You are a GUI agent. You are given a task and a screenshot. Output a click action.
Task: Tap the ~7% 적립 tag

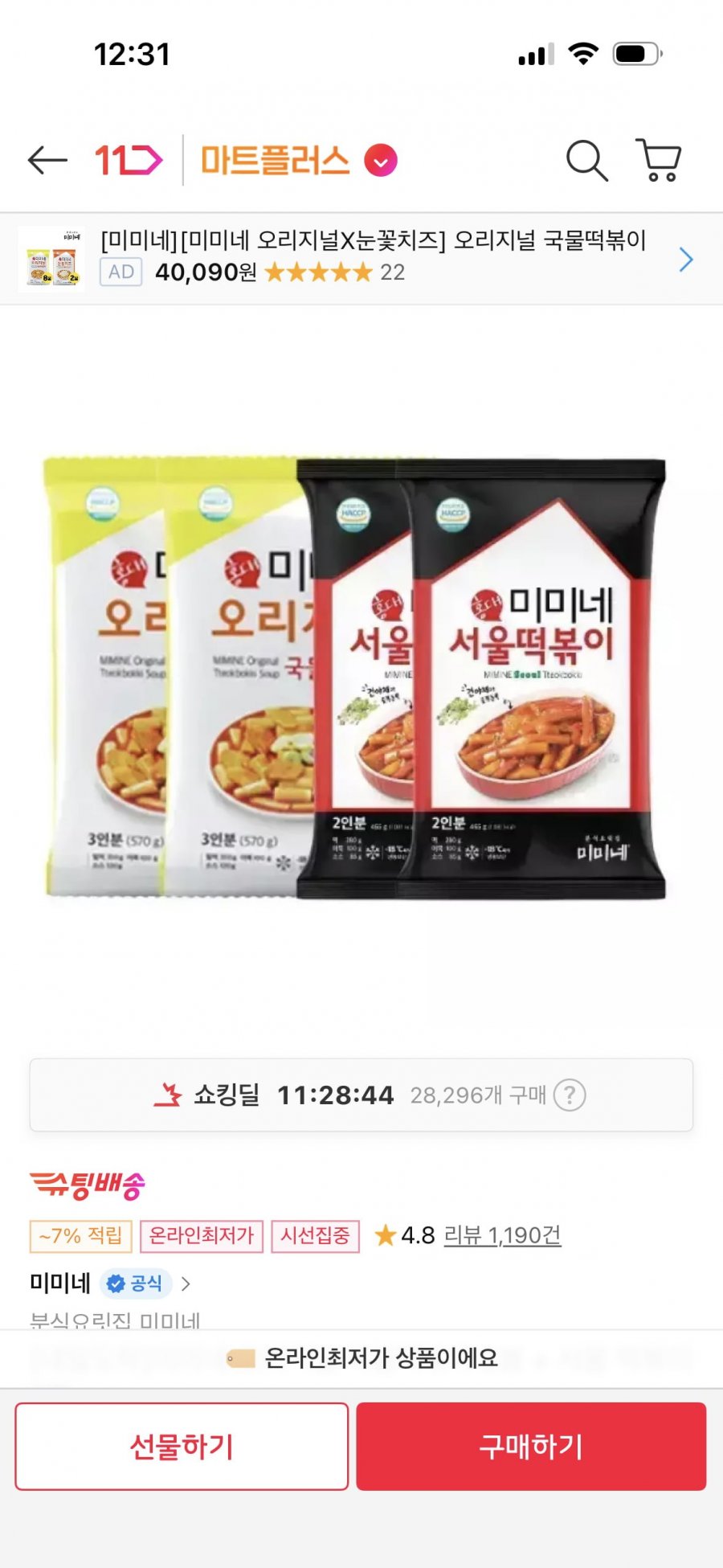click(x=80, y=1237)
